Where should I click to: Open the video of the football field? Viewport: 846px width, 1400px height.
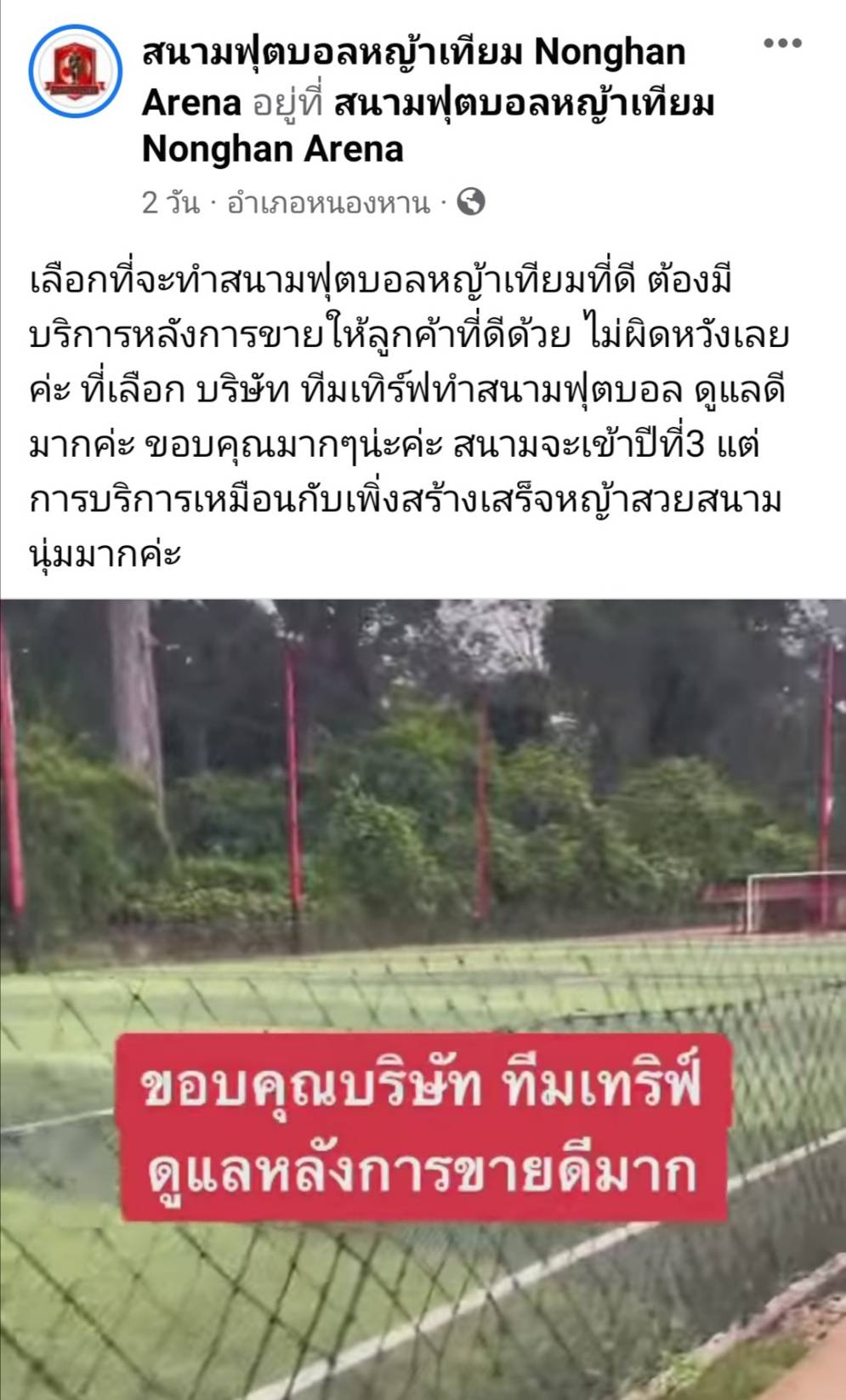(x=423, y=999)
